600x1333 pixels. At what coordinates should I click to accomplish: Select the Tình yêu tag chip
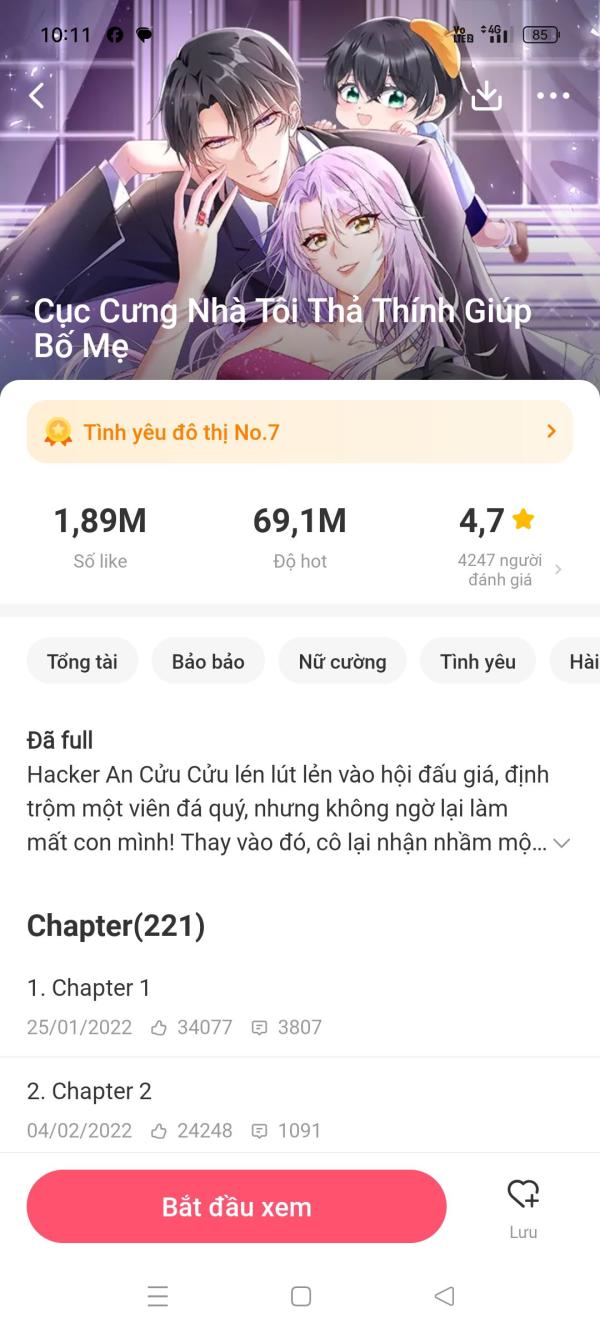[478, 661]
